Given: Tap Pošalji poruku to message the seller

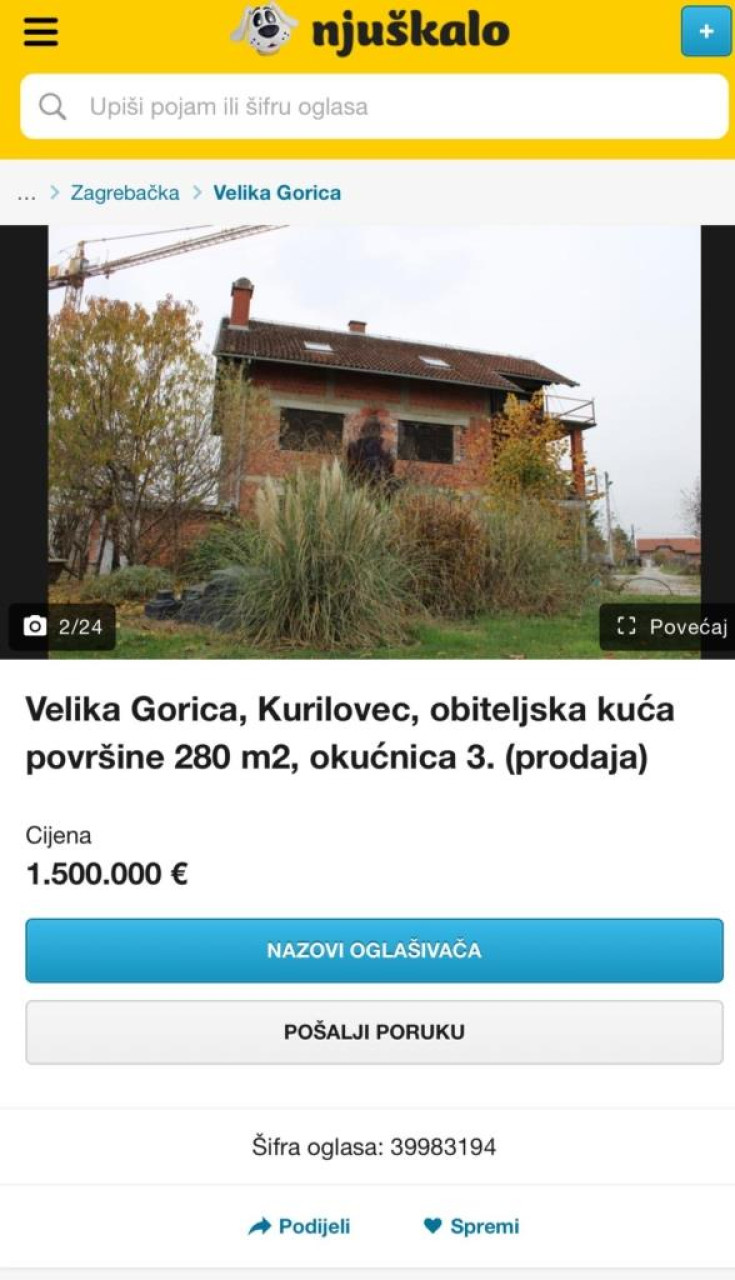Looking at the screenshot, I should point(374,1032).
